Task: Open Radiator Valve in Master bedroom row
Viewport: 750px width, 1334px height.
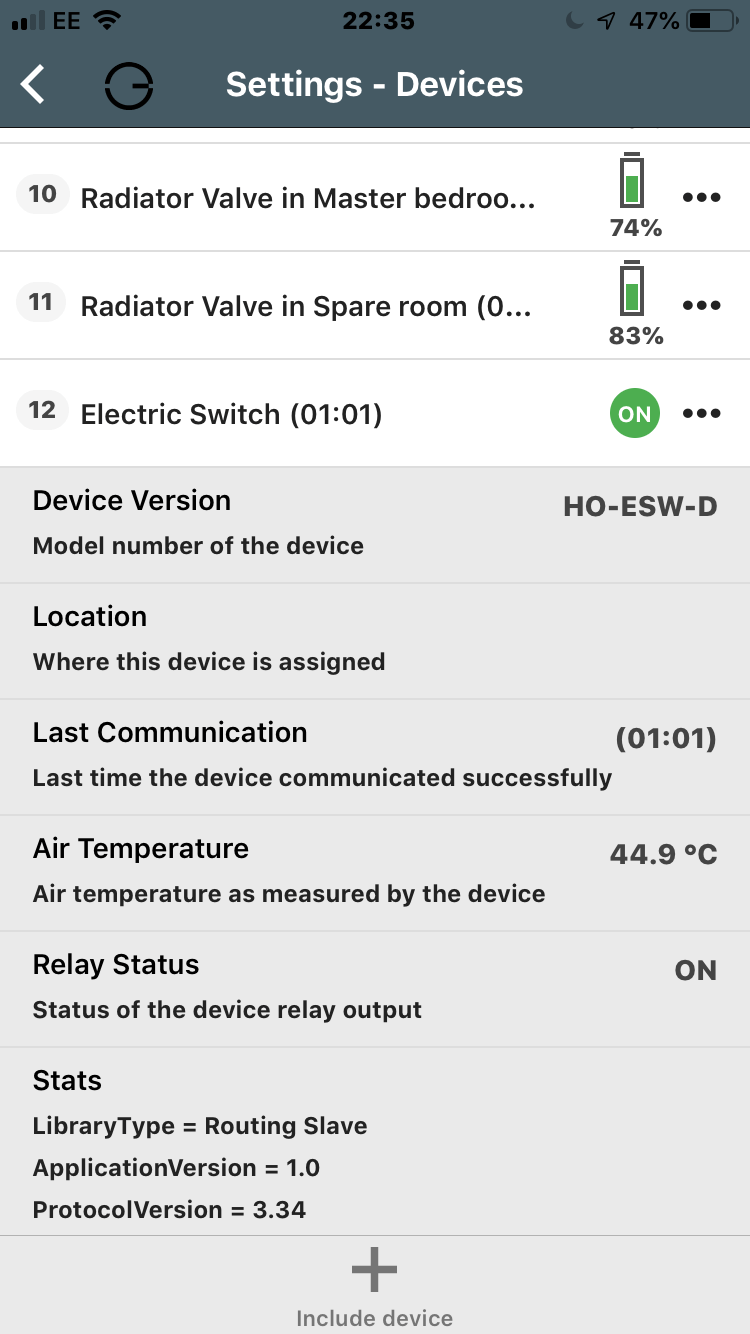Action: (307, 198)
